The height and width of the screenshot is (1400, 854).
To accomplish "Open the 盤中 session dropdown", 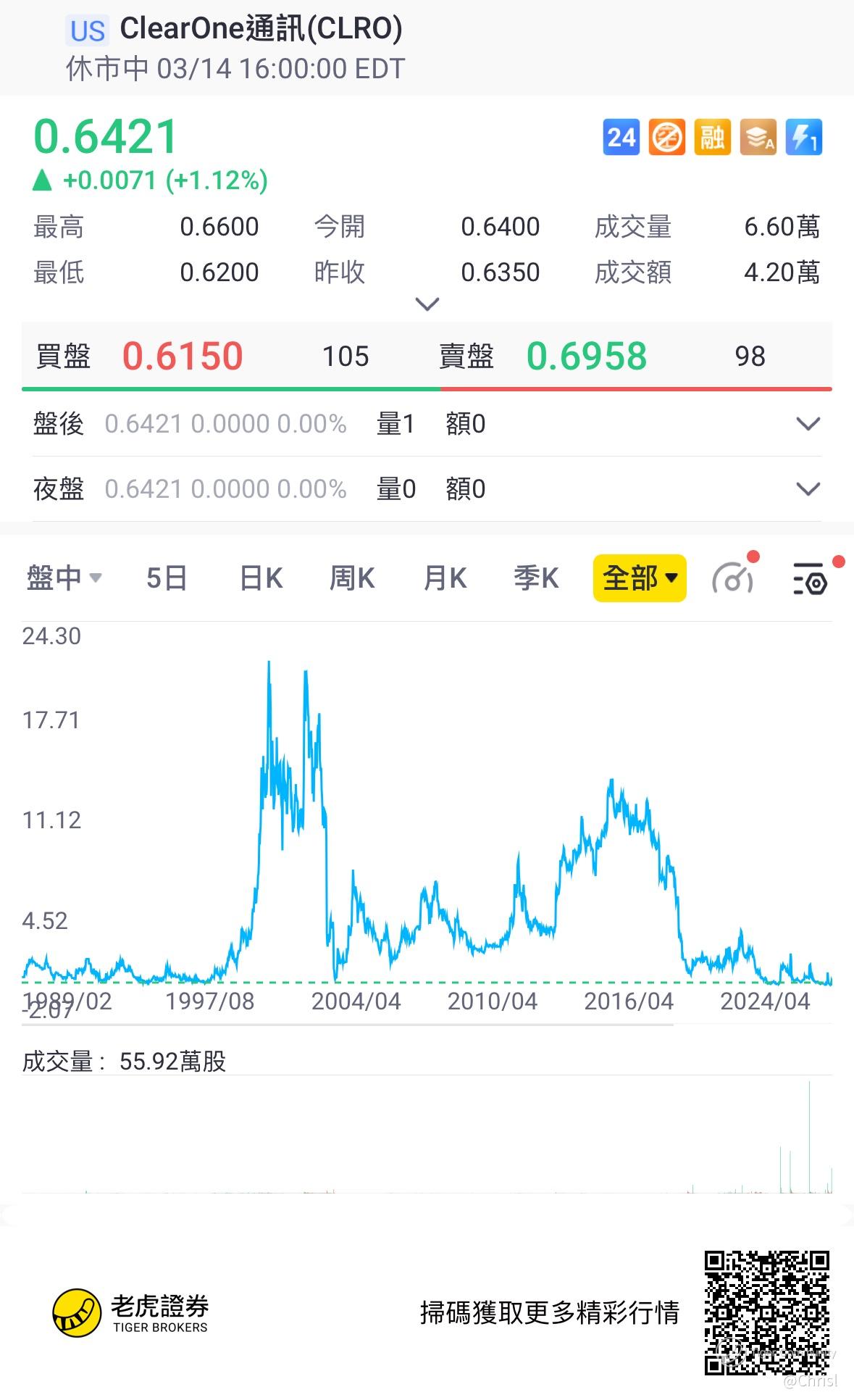I will pyautogui.click(x=64, y=578).
